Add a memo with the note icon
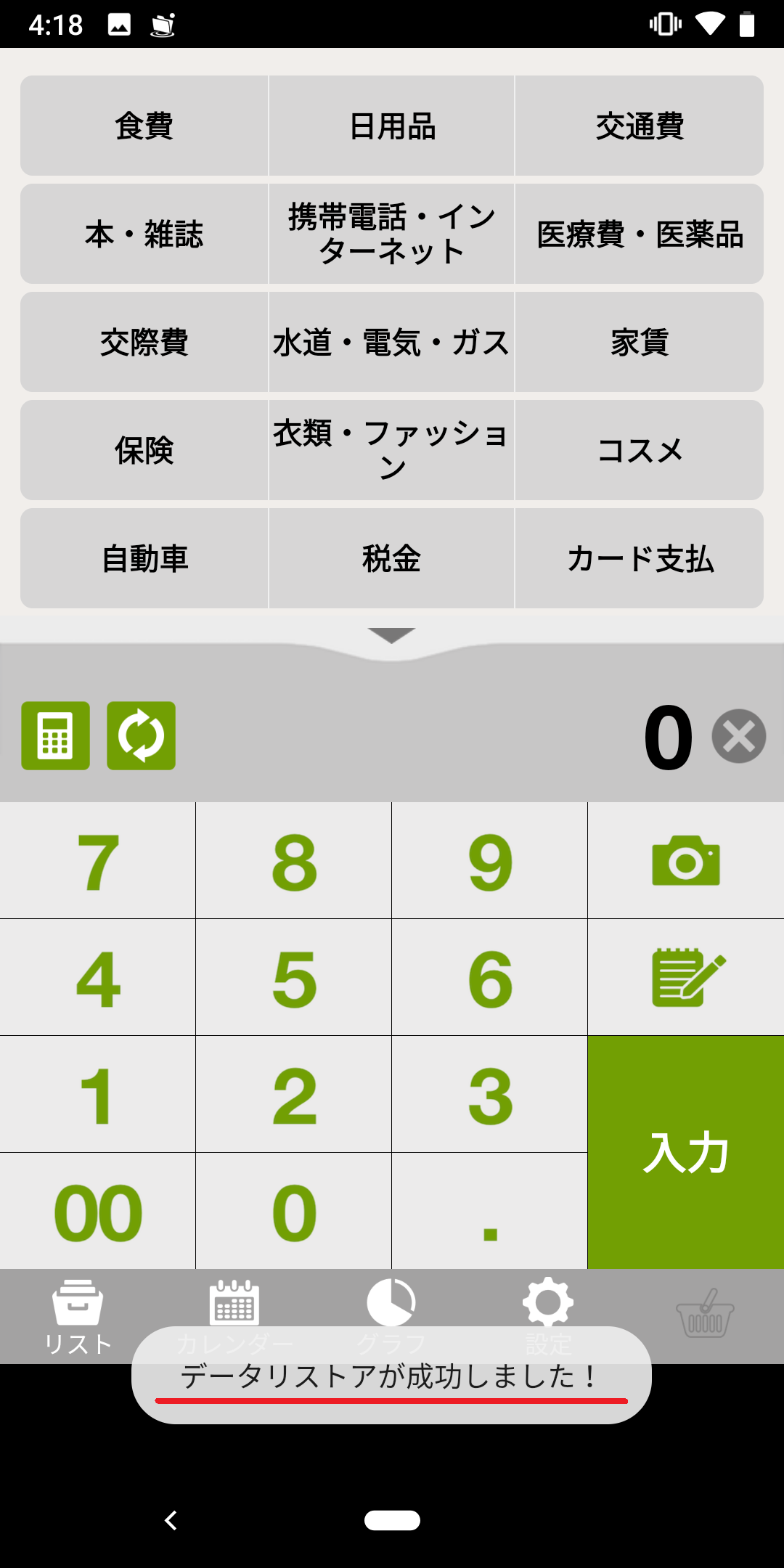The height and width of the screenshot is (1568, 784). (x=685, y=977)
